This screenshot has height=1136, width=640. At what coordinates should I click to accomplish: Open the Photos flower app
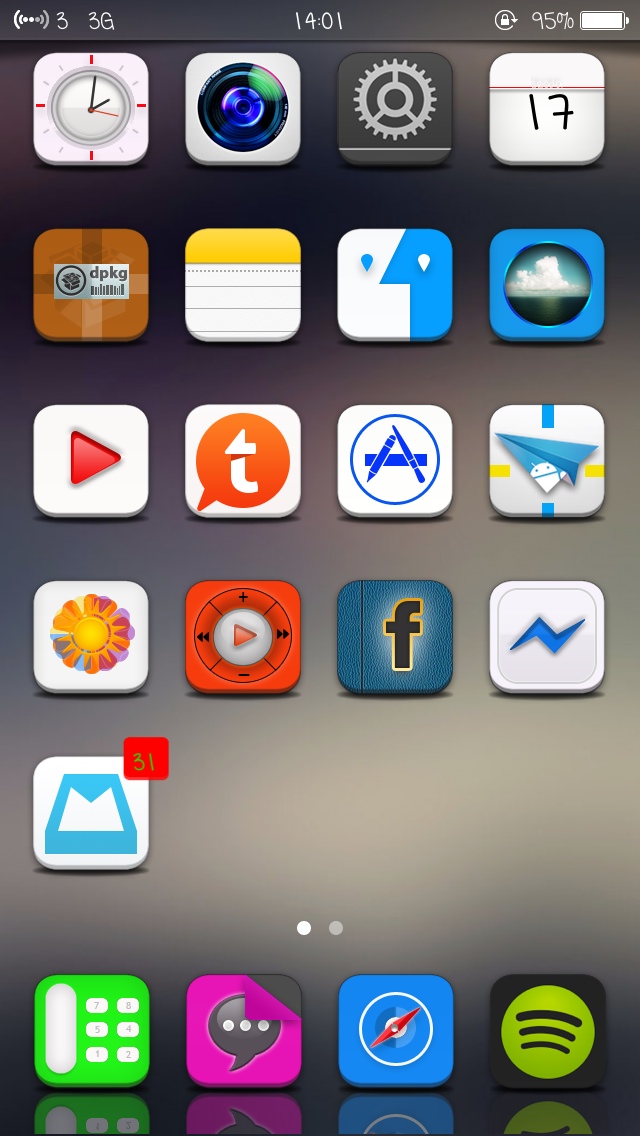91,636
